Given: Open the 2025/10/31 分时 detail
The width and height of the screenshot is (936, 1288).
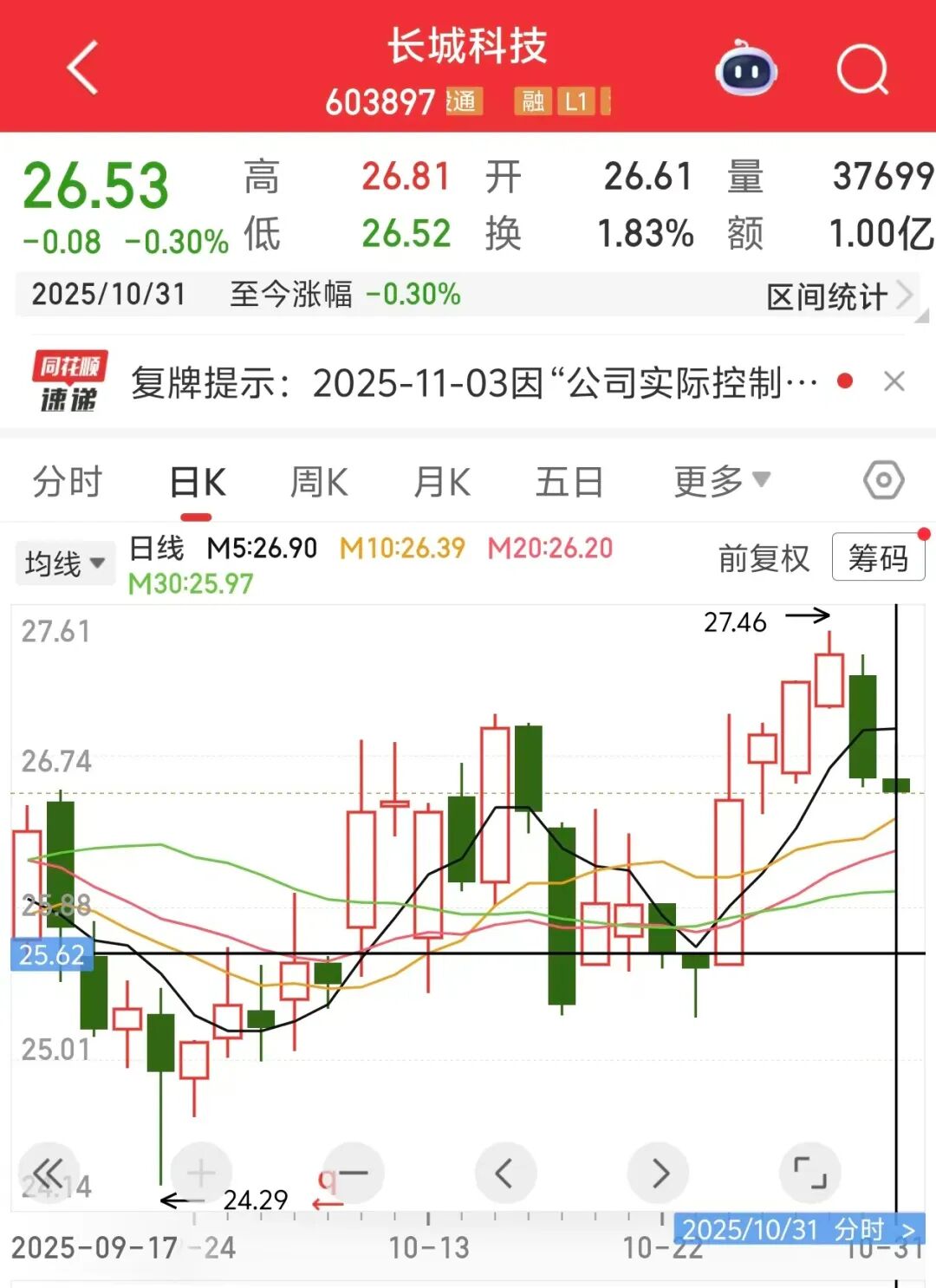Looking at the screenshot, I should point(798,1229).
